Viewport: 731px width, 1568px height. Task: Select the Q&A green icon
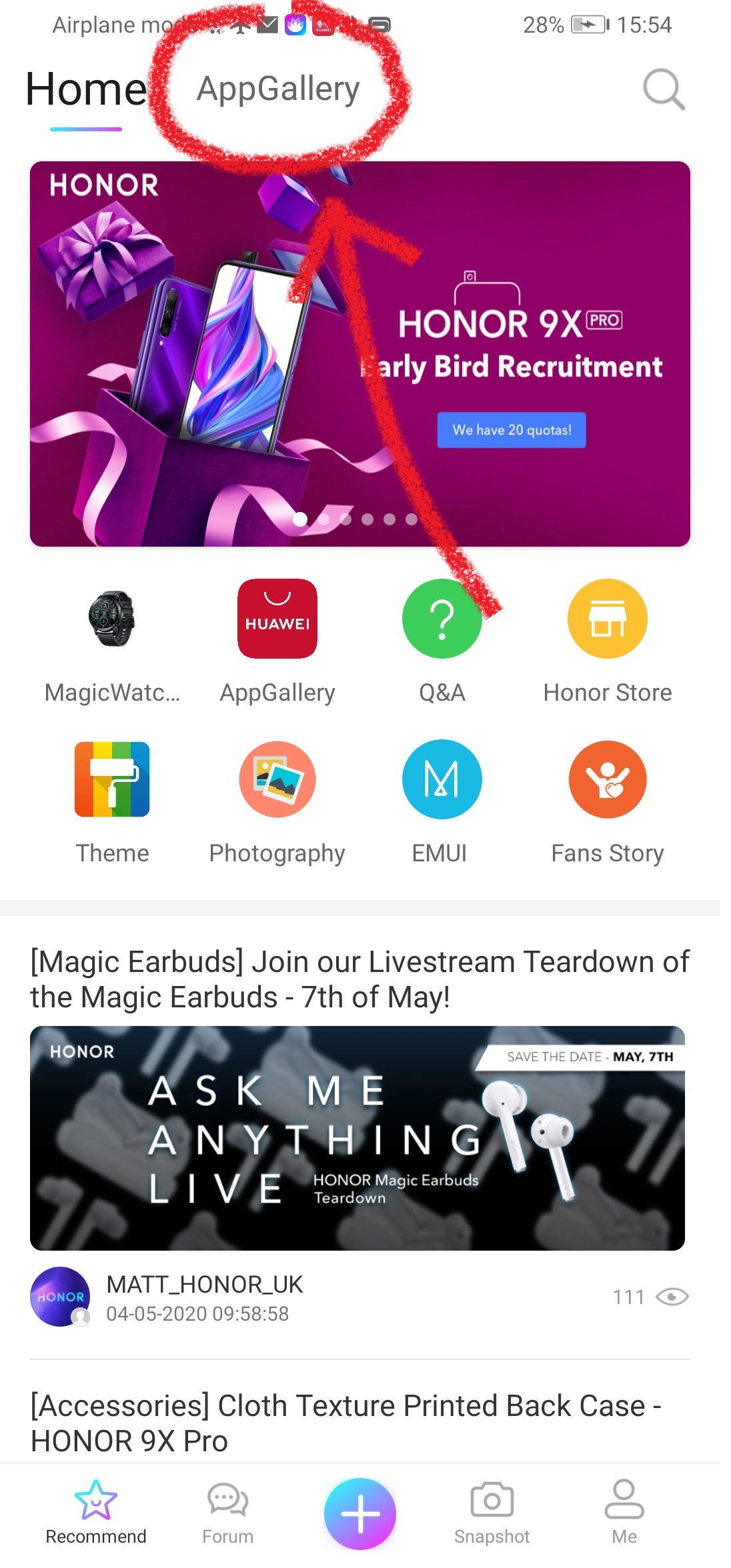coord(442,618)
